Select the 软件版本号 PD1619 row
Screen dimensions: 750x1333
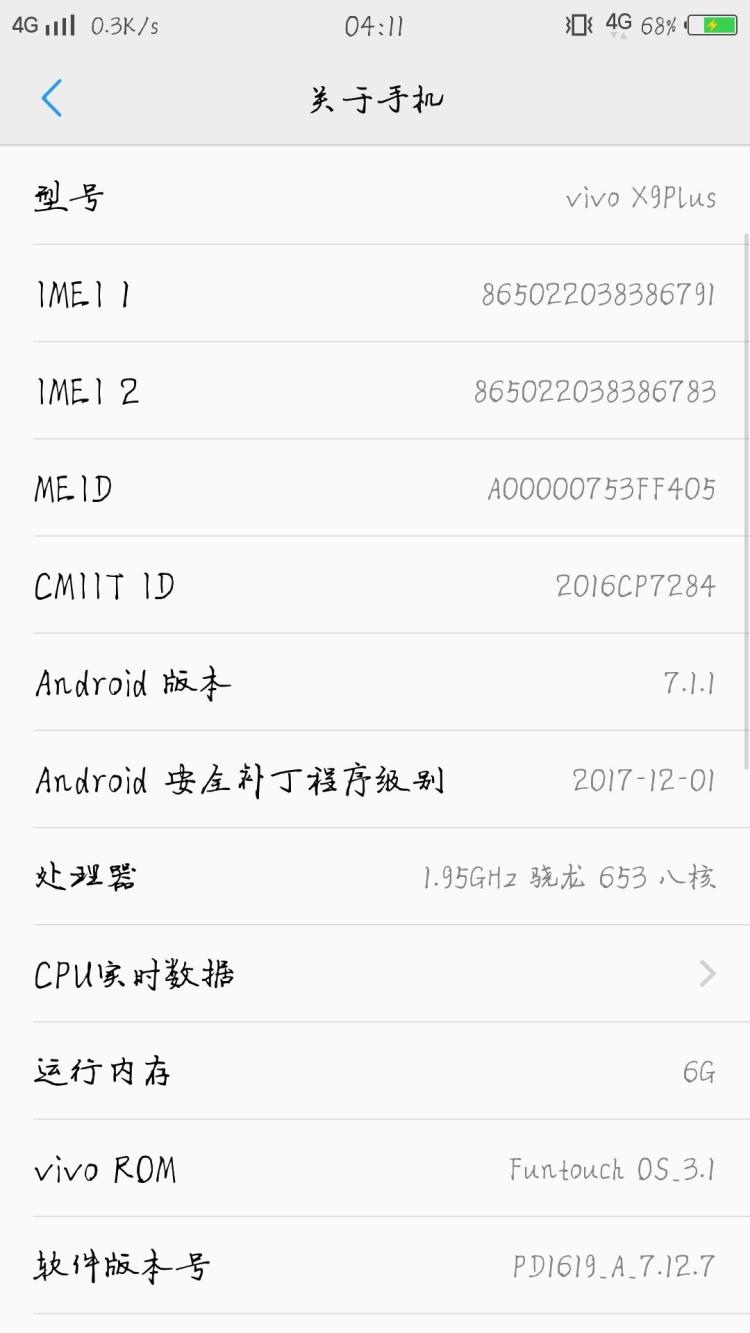pos(375,1266)
